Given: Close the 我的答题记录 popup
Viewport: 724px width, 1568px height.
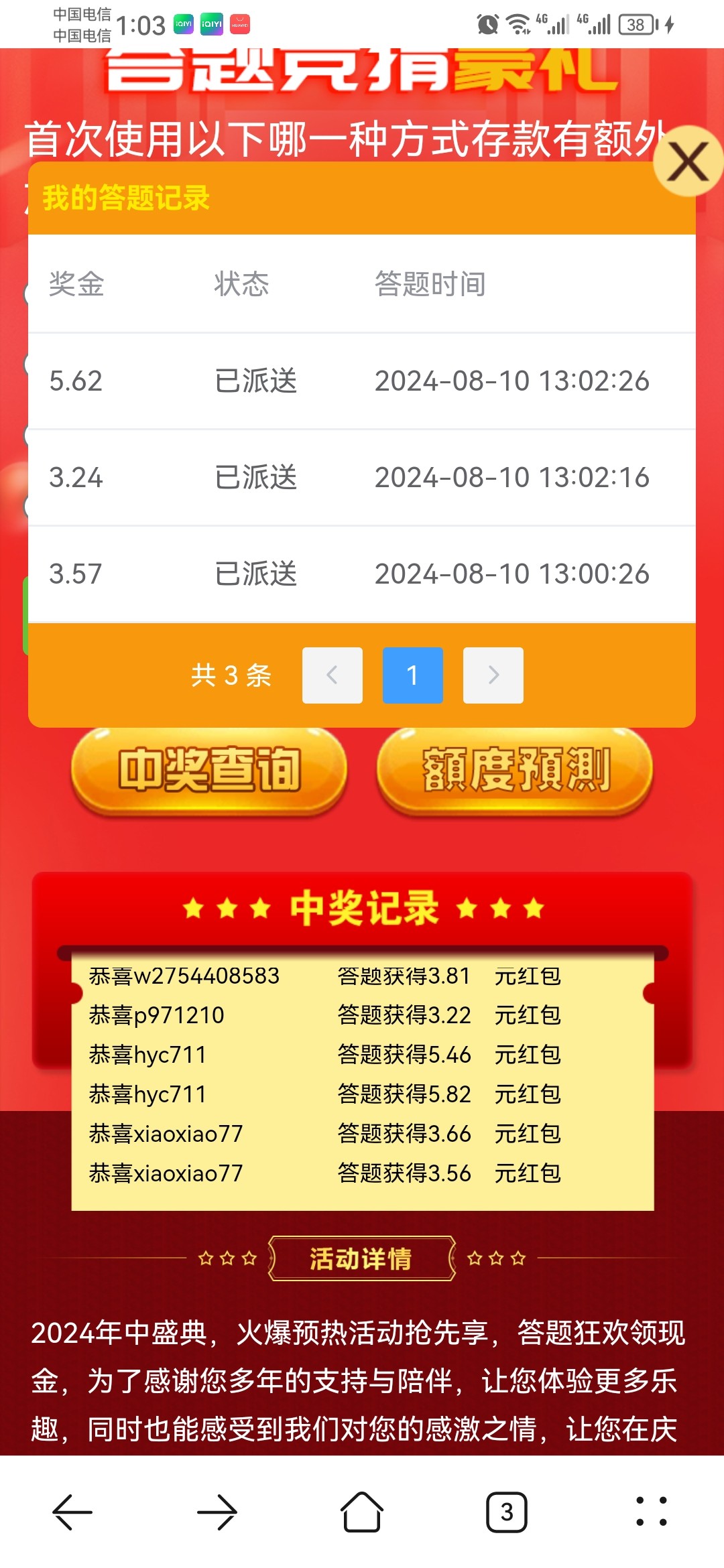Looking at the screenshot, I should [x=688, y=162].
